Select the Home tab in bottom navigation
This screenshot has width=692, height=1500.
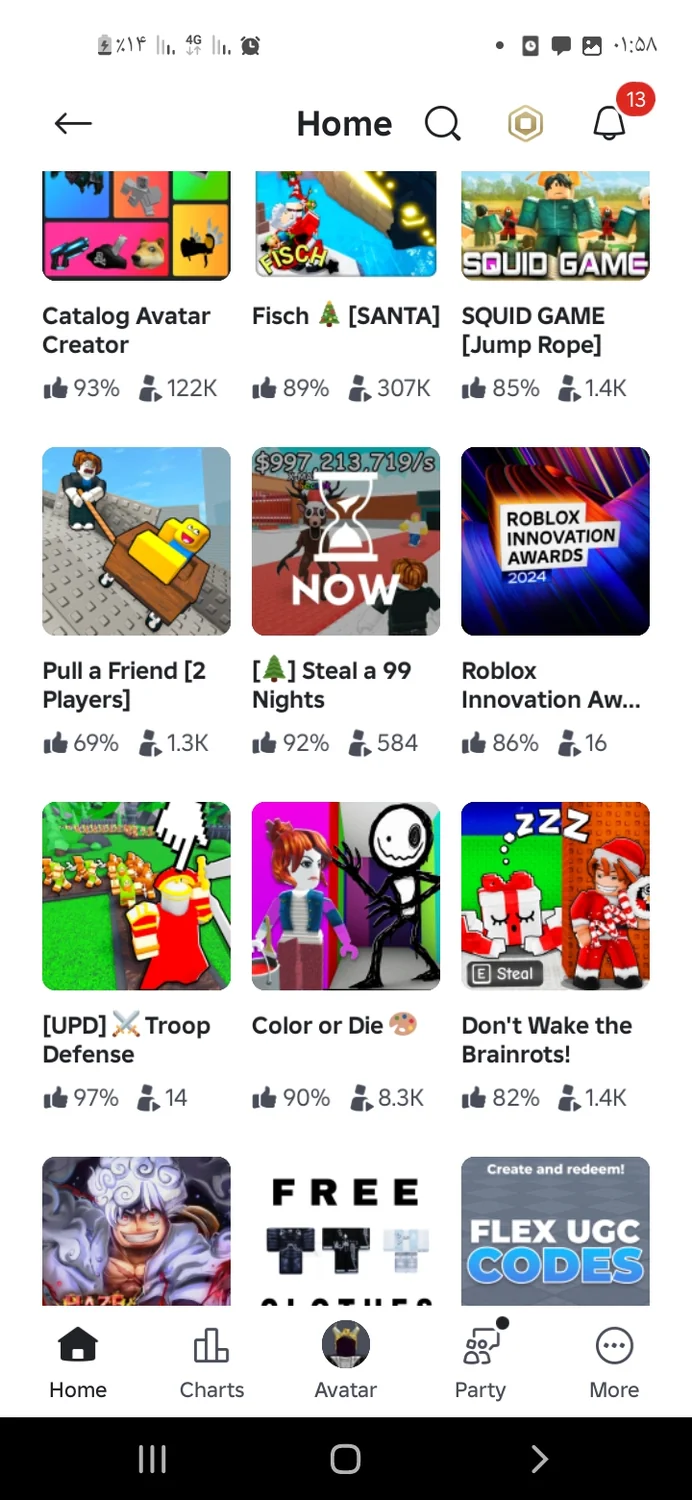pyautogui.click(x=78, y=1362)
